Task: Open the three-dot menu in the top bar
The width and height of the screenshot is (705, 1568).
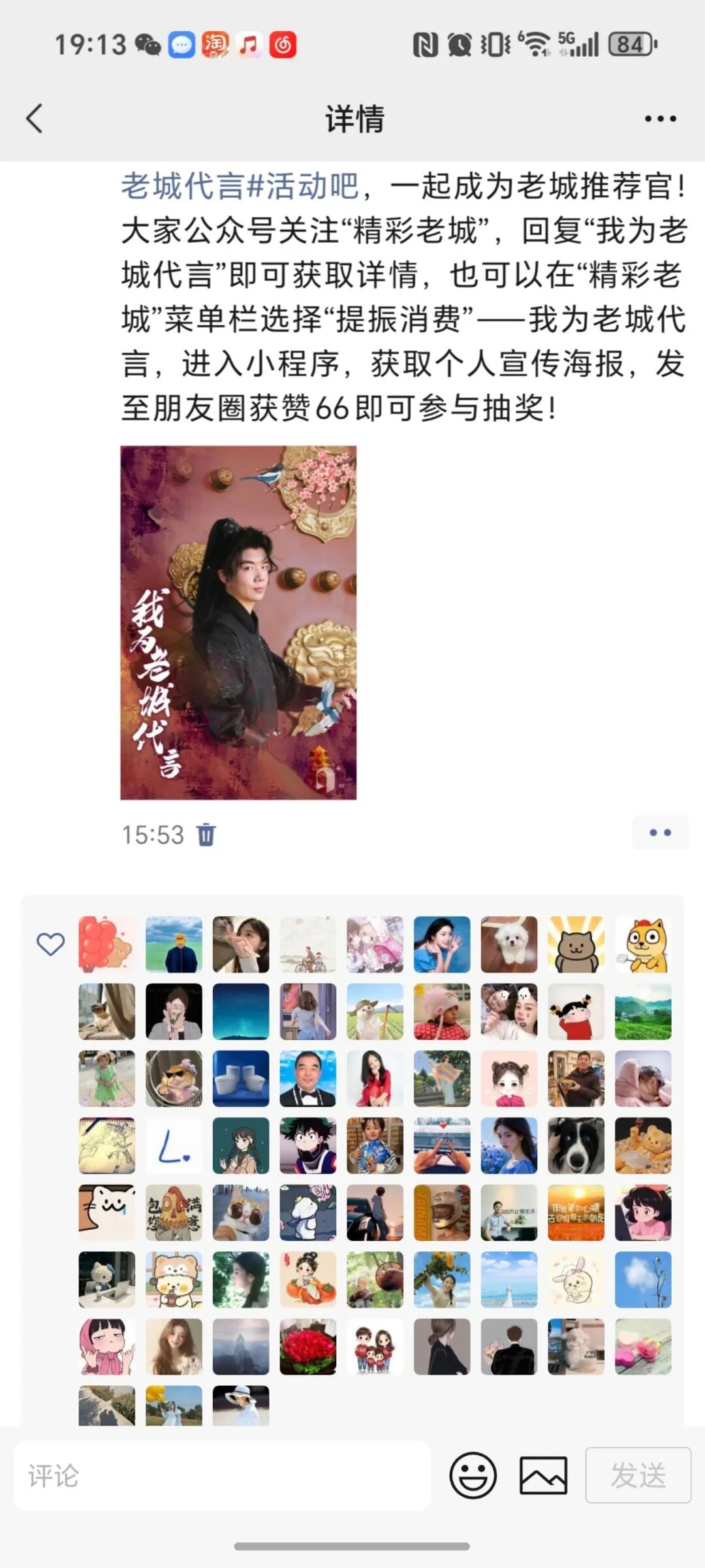Action: tap(660, 119)
